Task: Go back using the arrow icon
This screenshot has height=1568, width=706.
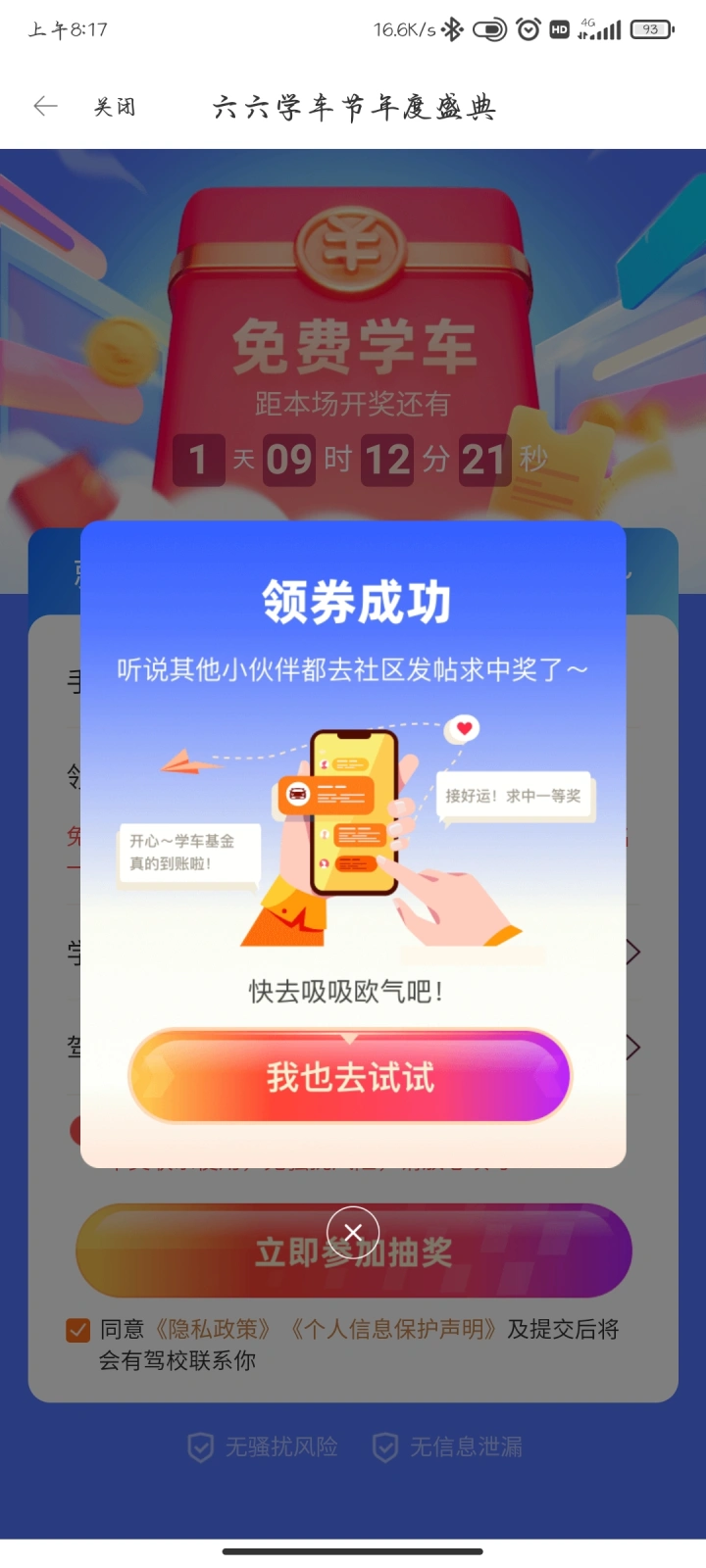Action: click(x=45, y=107)
